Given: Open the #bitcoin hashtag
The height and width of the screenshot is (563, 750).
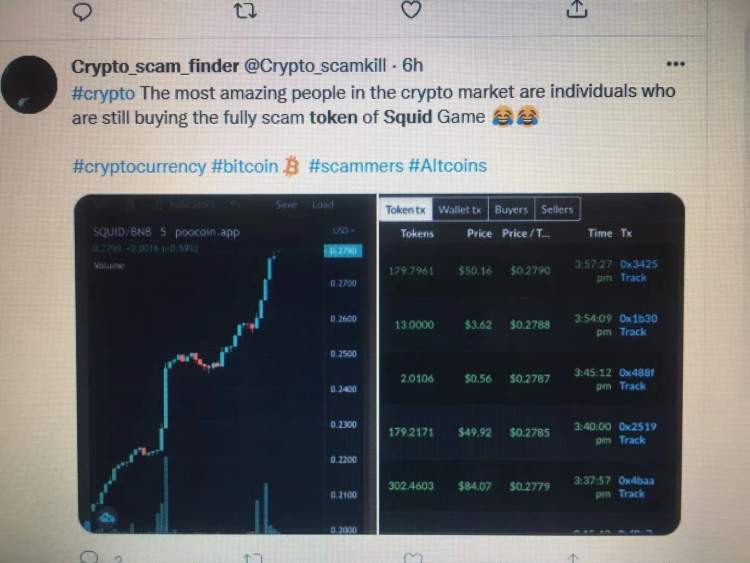Looking at the screenshot, I should [x=245, y=166].
